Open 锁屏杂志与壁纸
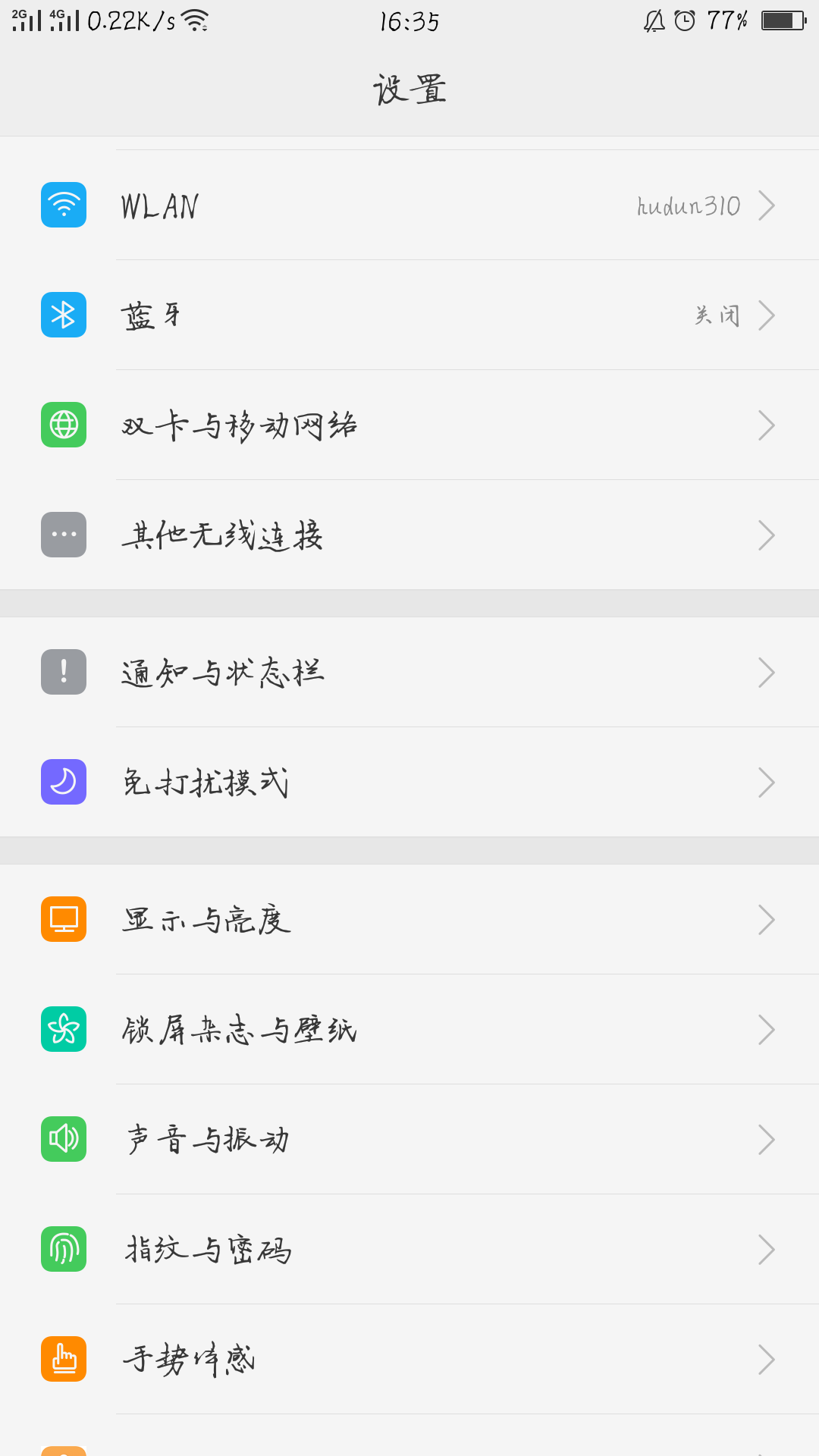Viewport: 819px width, 1456px height. [x=409, y=1030]
